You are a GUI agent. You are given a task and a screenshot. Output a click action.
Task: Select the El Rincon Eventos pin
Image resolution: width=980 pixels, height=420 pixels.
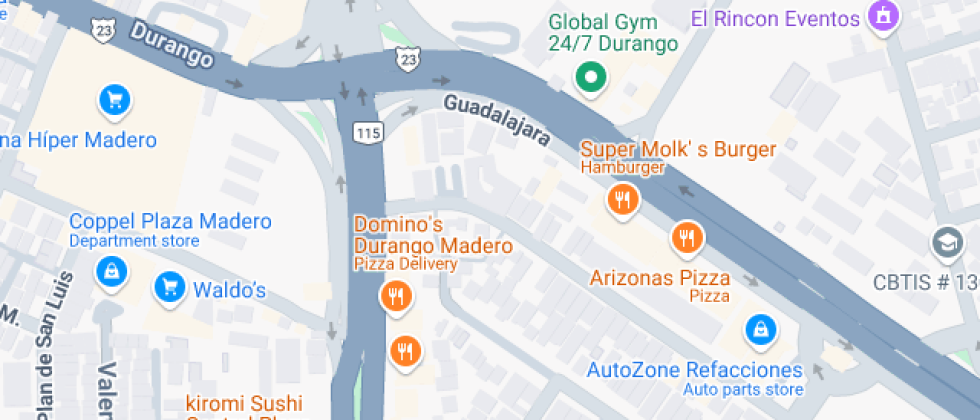(883, 16)
